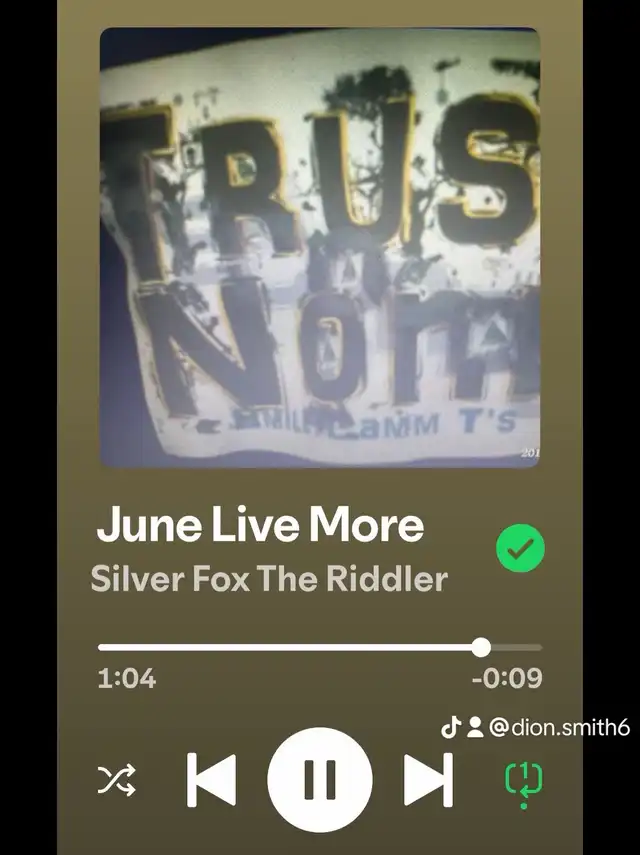This screenshot has width=640, height=855.
Task: Pause the currently playing song
Action: [320, 780]
